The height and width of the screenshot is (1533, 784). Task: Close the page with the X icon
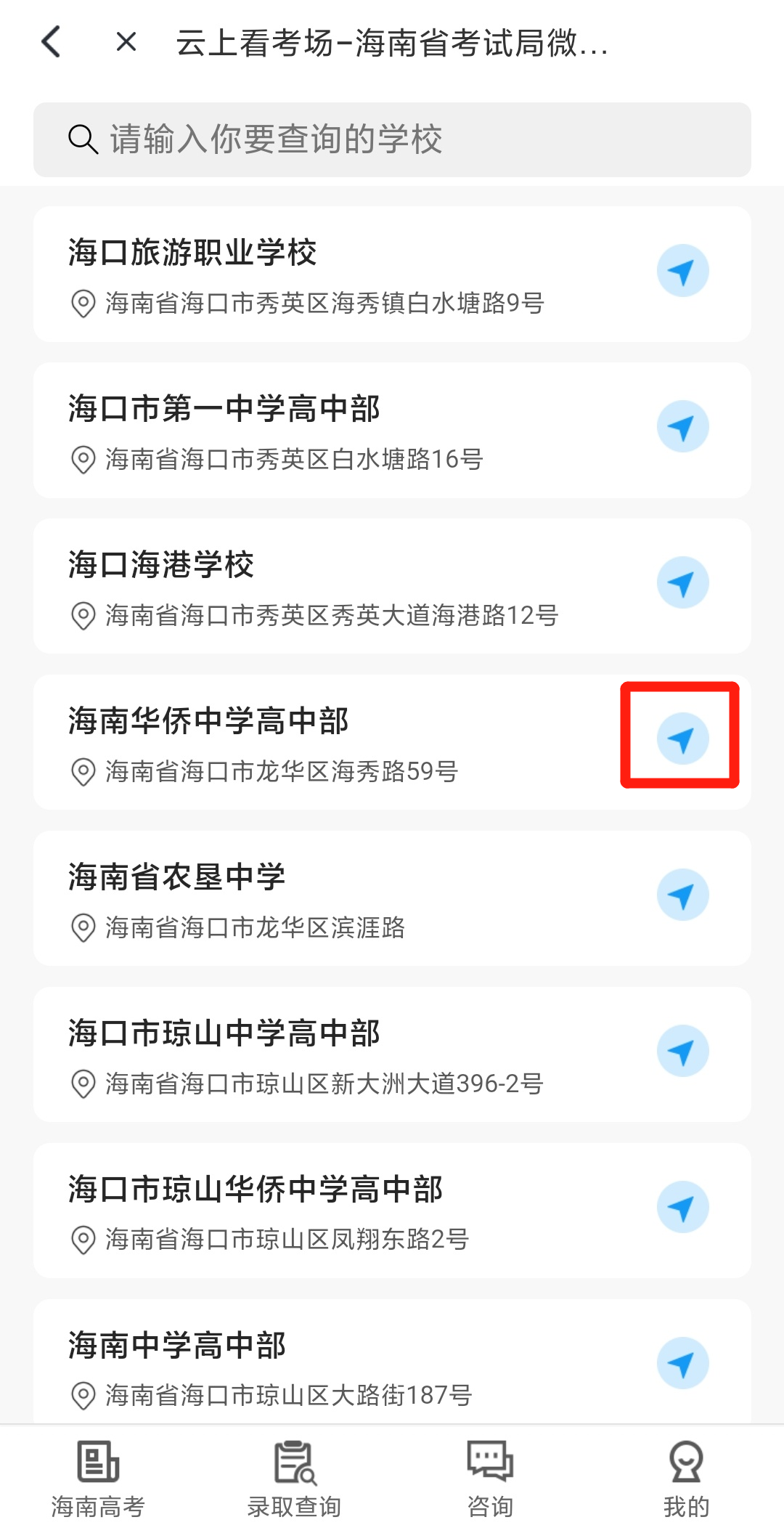pyautogui.click(x=126, y=42)
